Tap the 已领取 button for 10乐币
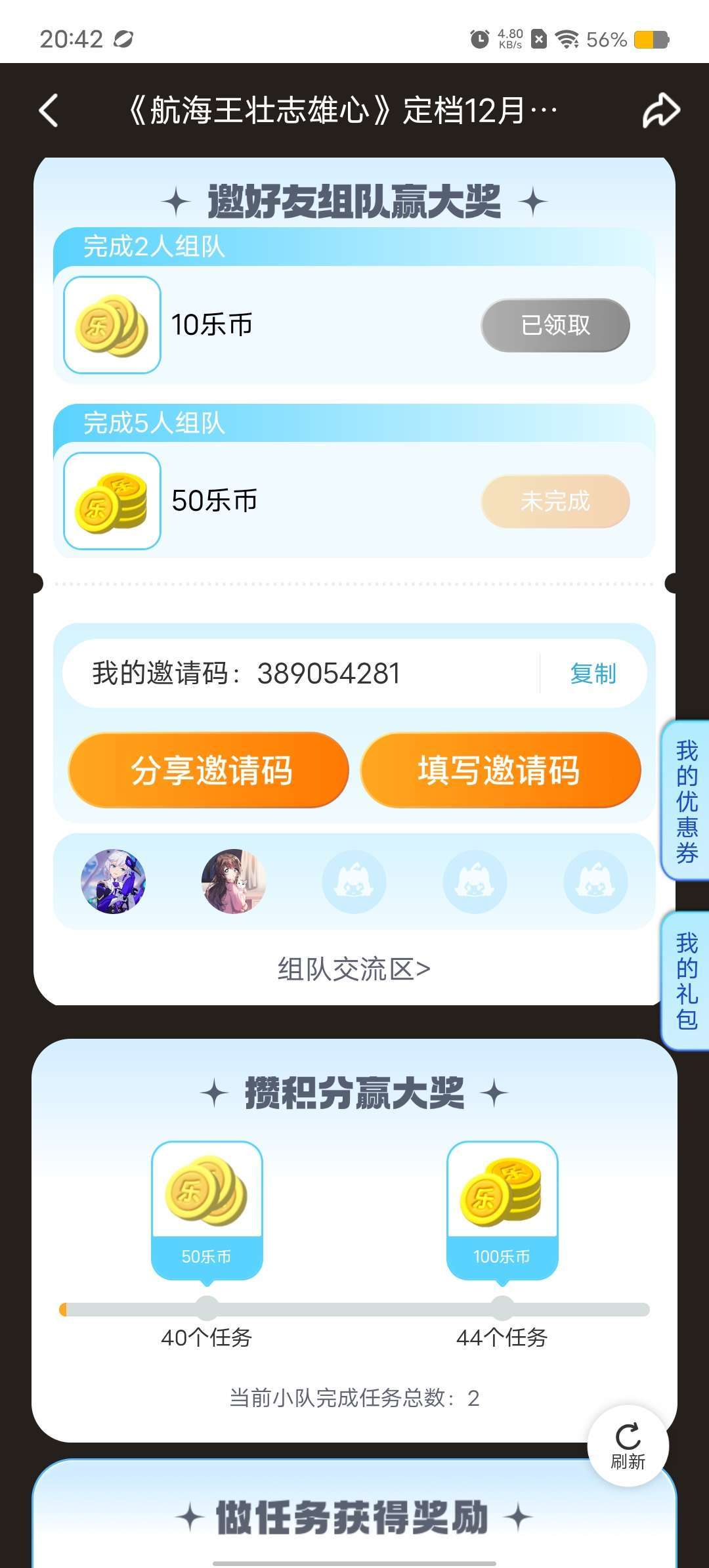 tap(555, 325)
